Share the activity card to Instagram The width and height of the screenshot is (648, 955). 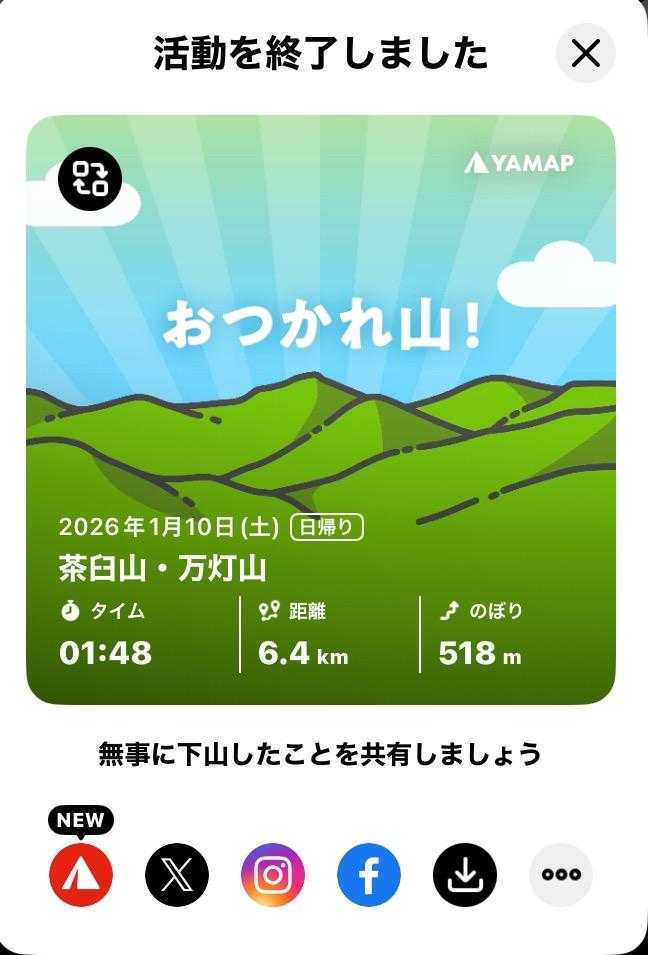click(x=273, y=875)
